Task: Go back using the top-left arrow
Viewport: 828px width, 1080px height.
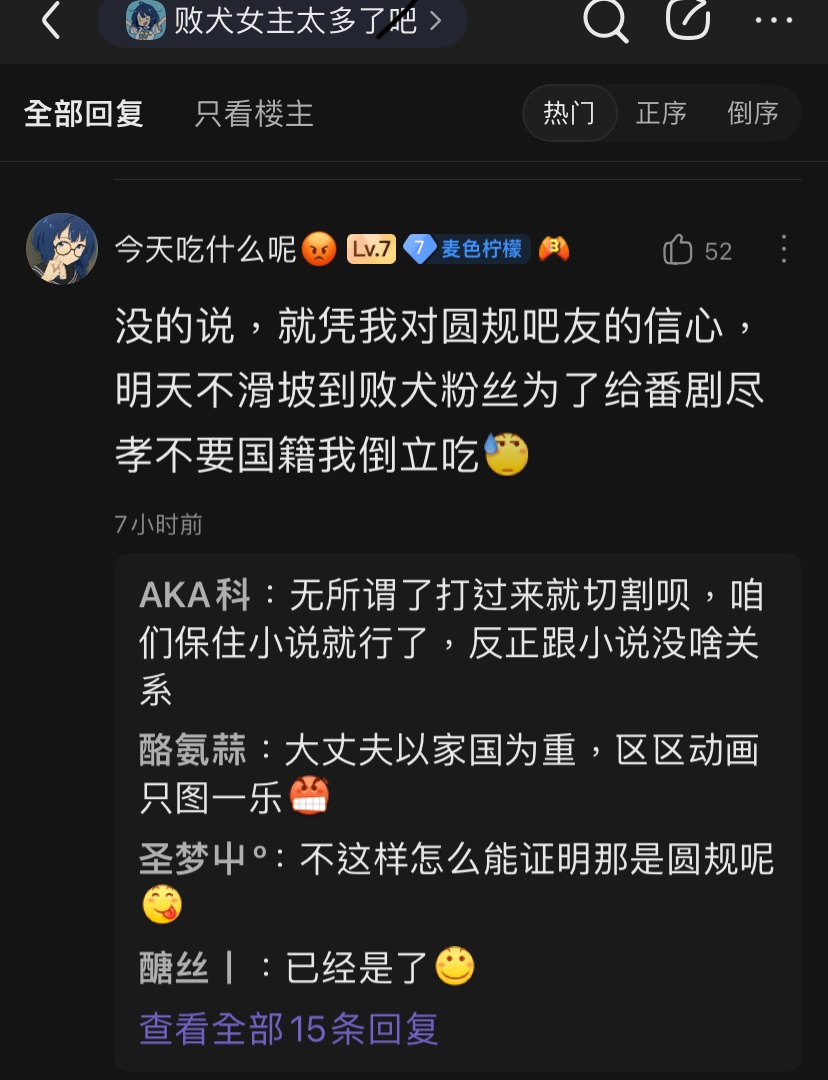Action: click(x=50, y=21)
